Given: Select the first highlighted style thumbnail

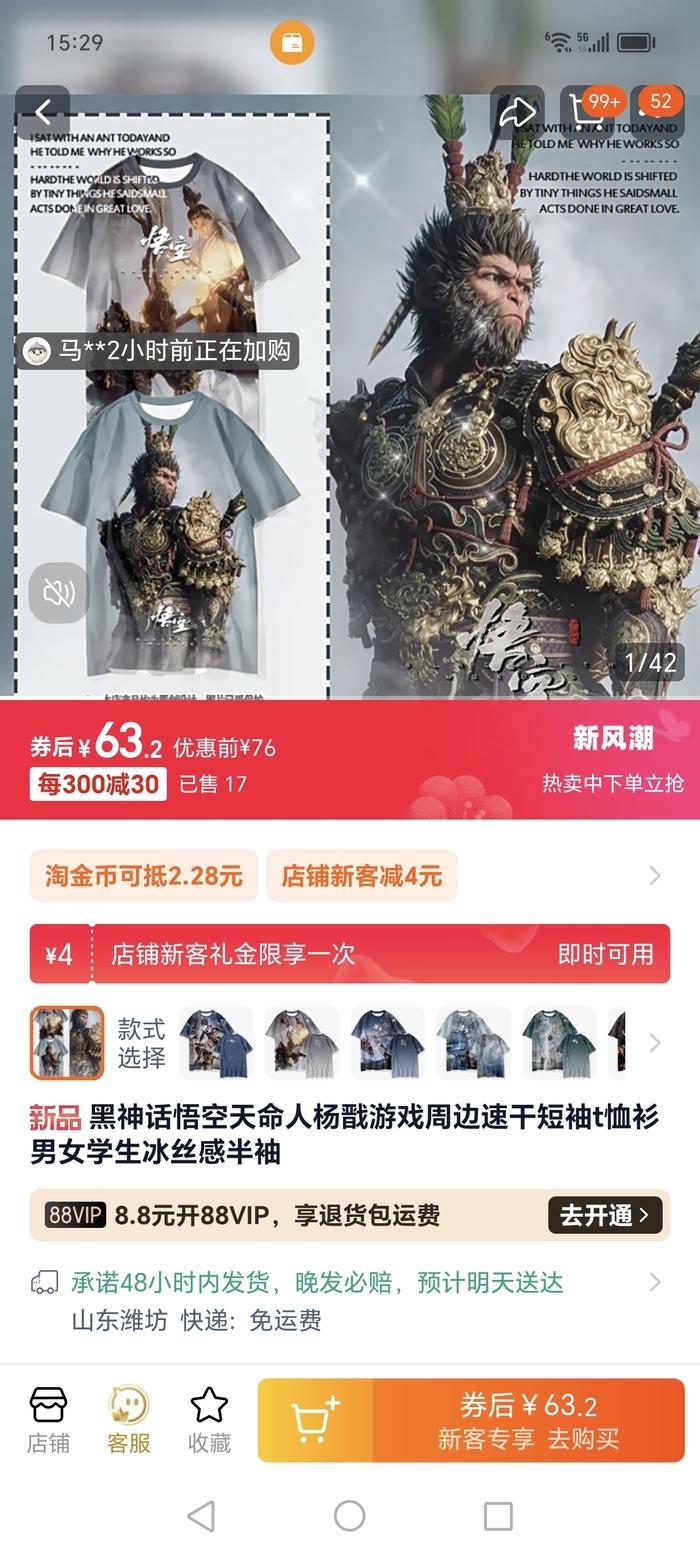Looking at the screenshot, I should pos(66,1043).
